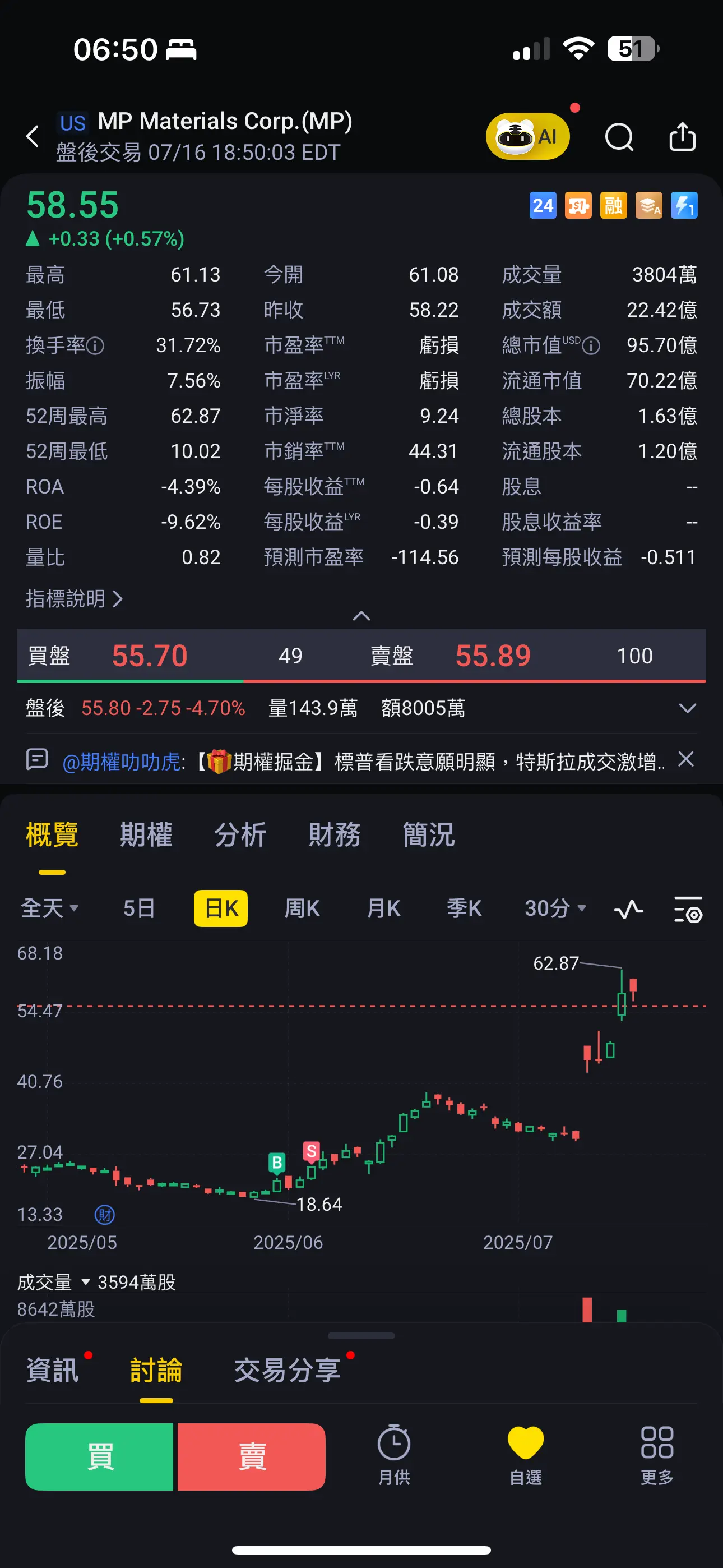Open the 30分 interval dropdown
The width and height of the screenshot is (723, 1568).
[555, 908]
